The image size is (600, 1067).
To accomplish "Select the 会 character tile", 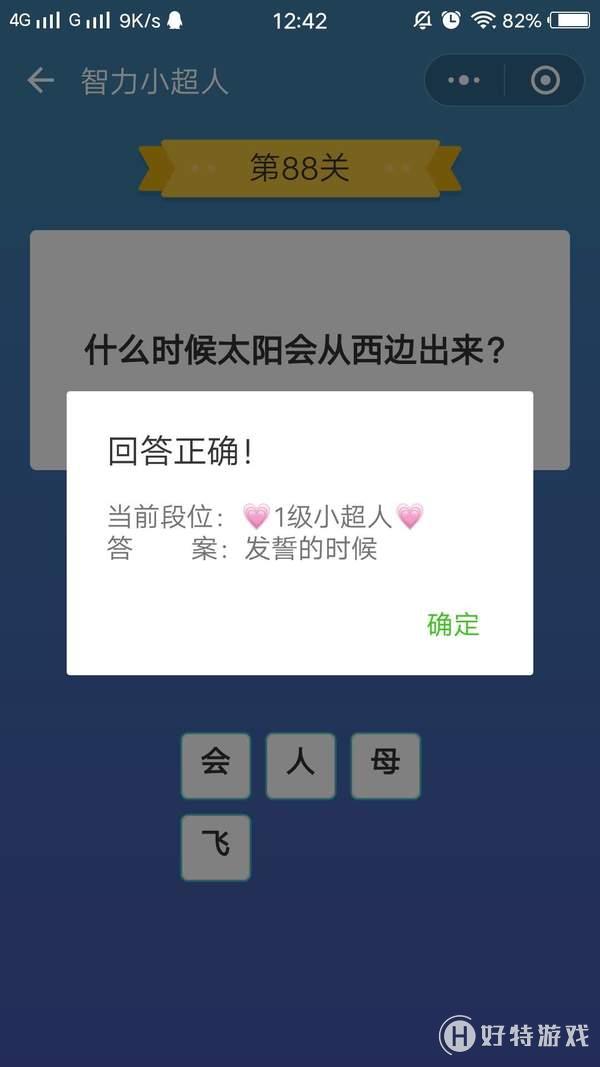I will (216, 765).
